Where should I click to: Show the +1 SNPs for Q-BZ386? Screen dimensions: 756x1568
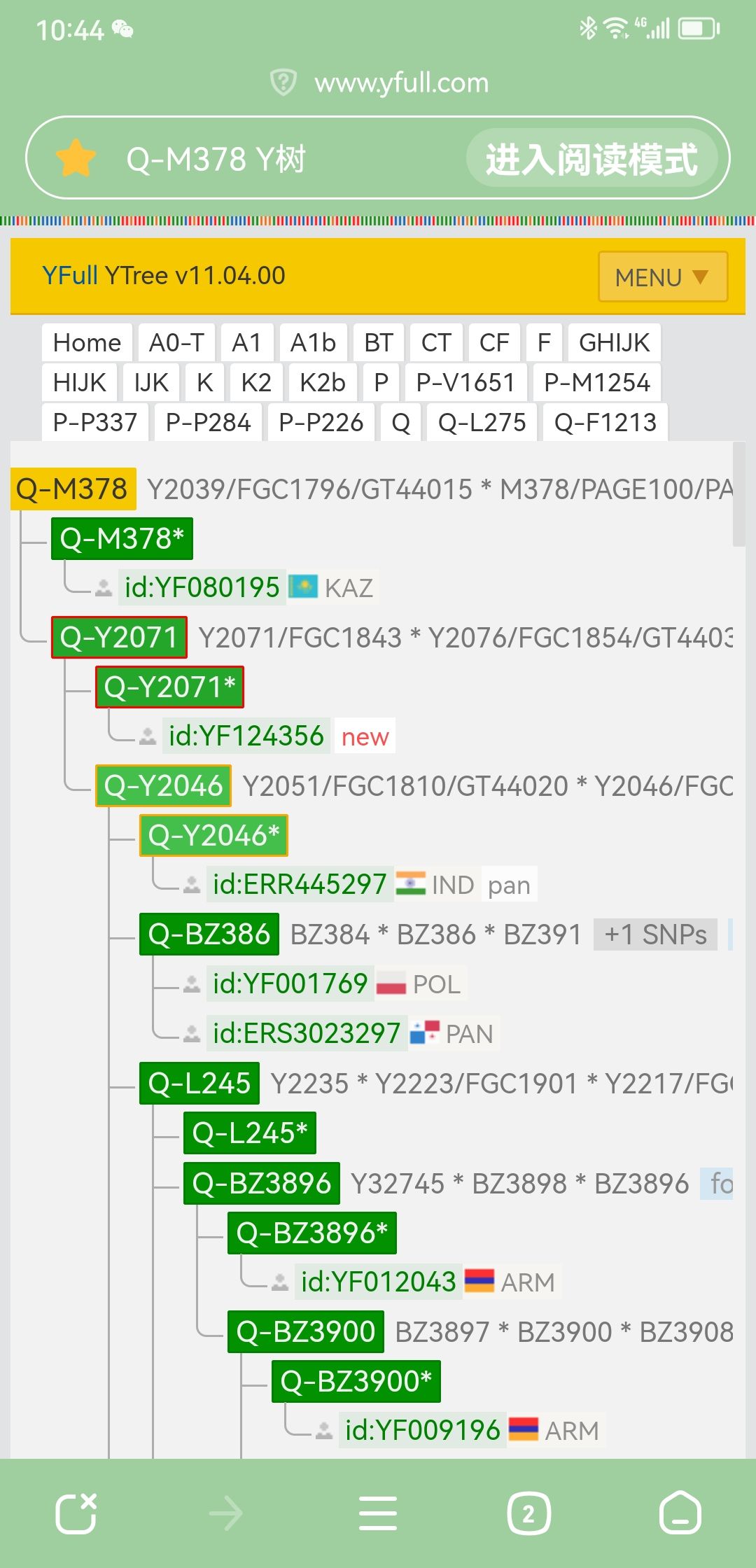(x=655, y=934)
